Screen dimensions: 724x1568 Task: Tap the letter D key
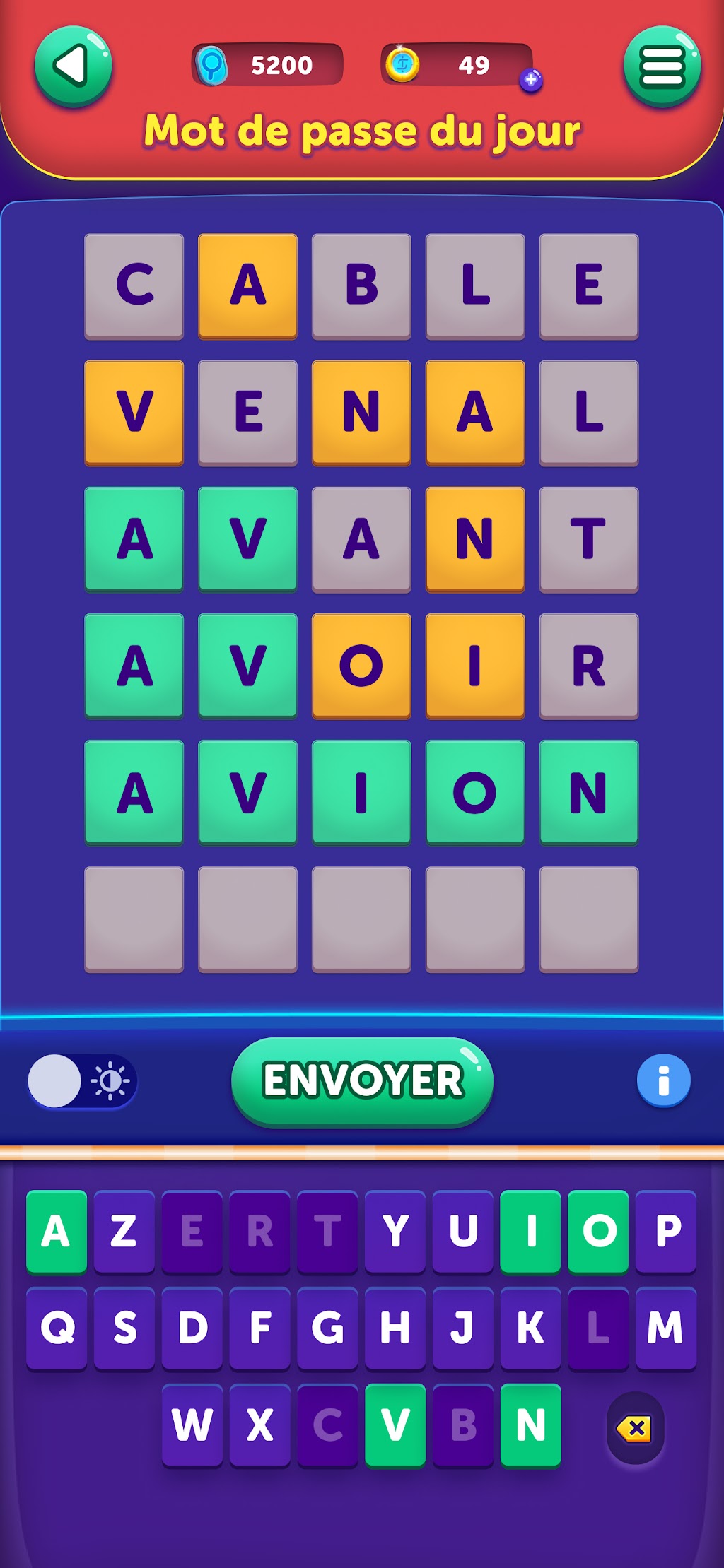click(192, 1328)
